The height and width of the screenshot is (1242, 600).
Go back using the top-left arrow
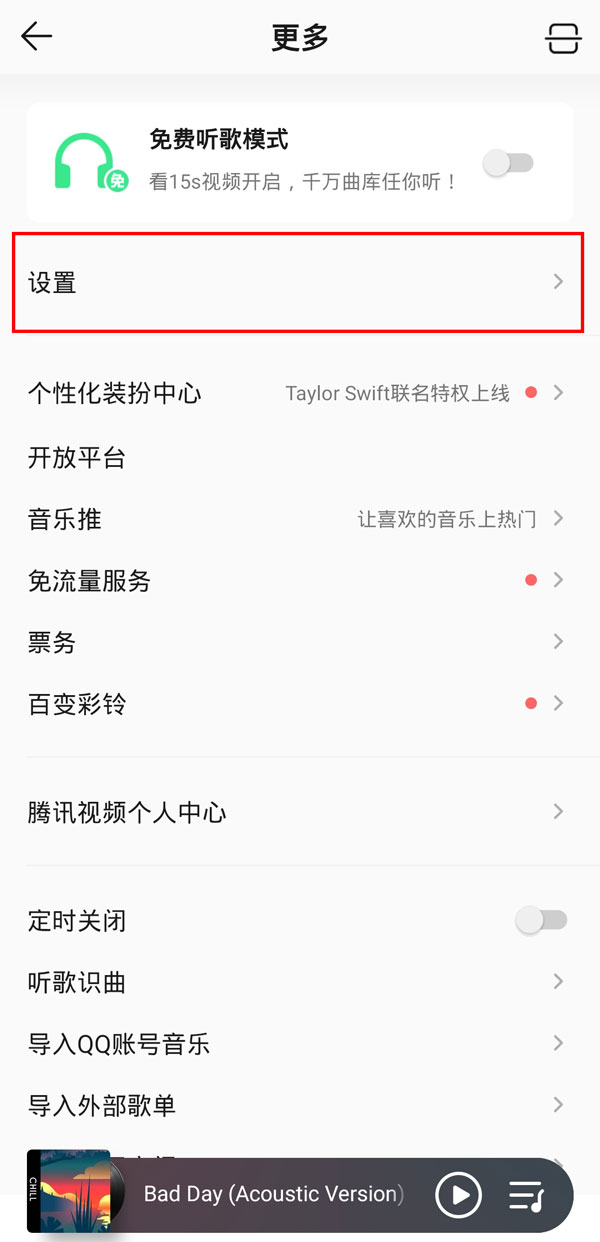tap(37, 37)
